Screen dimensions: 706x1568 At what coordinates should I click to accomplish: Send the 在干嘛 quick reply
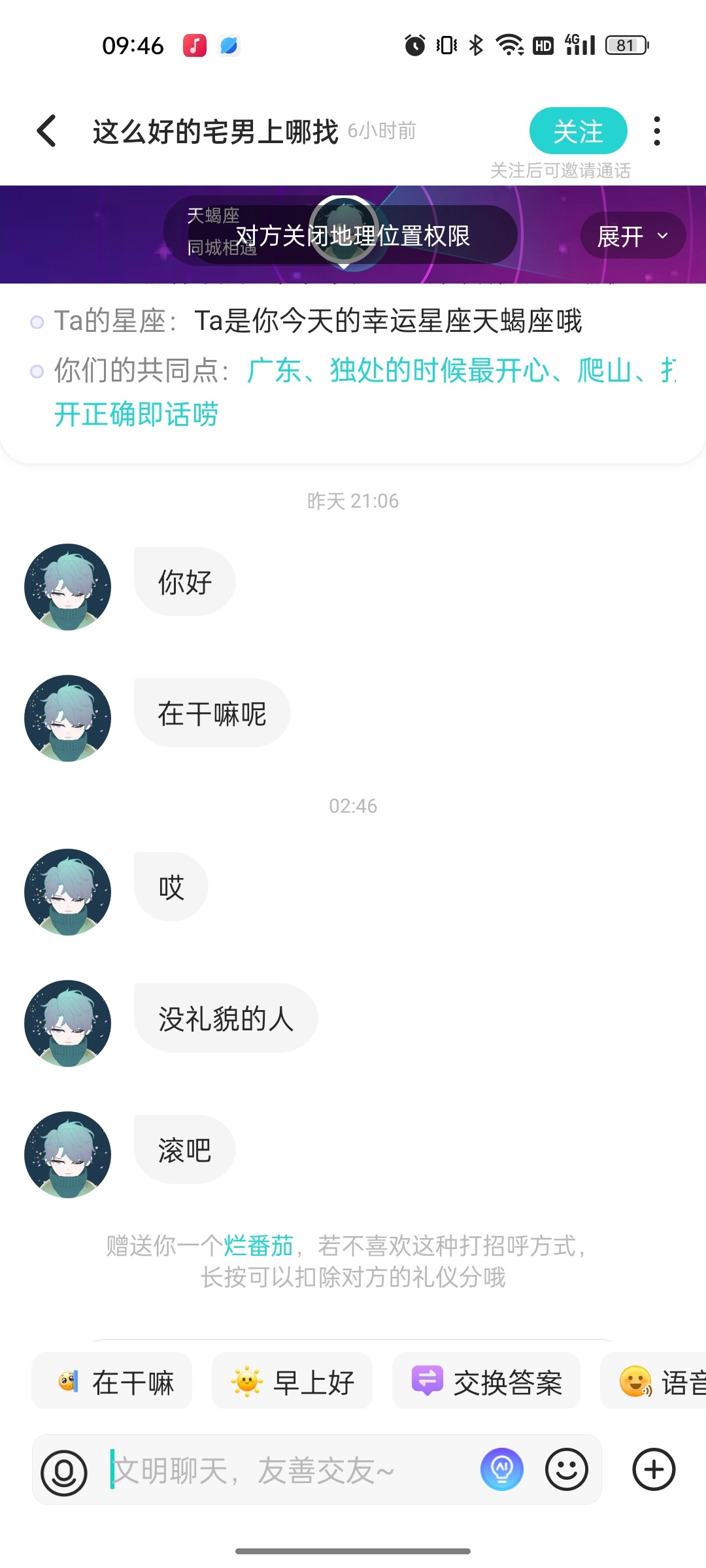(112, 1382)
